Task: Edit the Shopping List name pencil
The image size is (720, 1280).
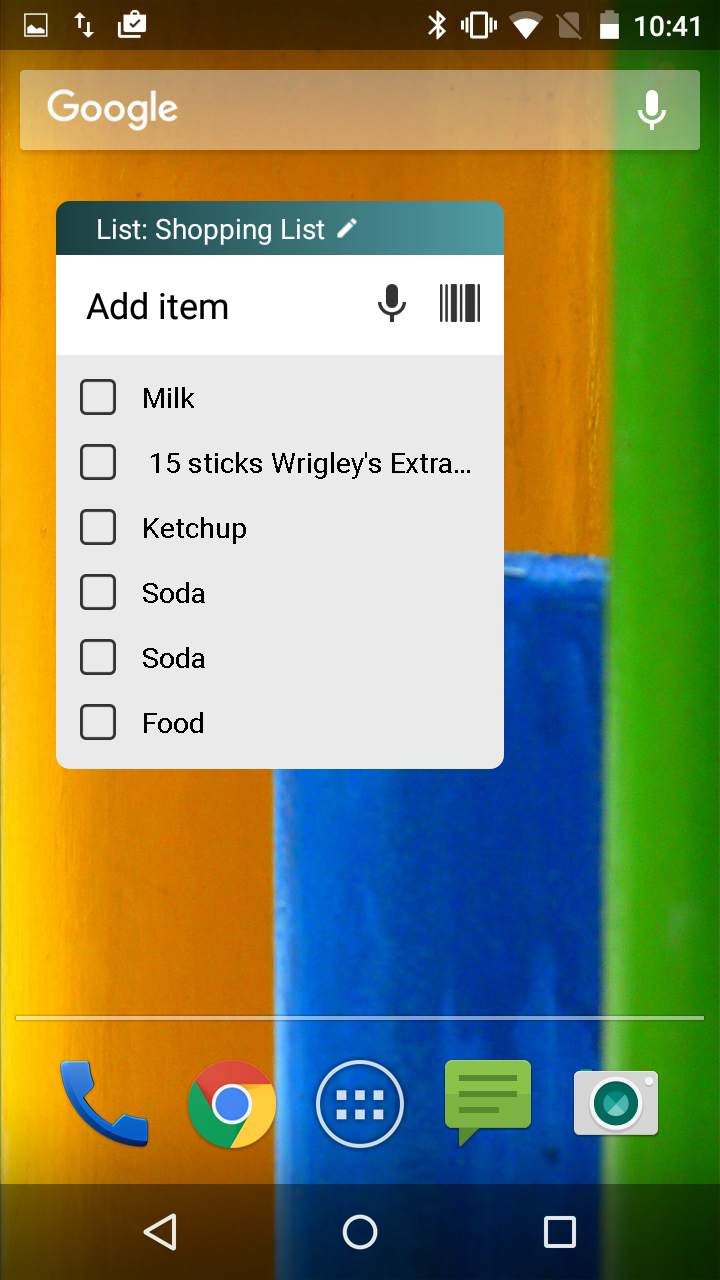Action: 347,229
